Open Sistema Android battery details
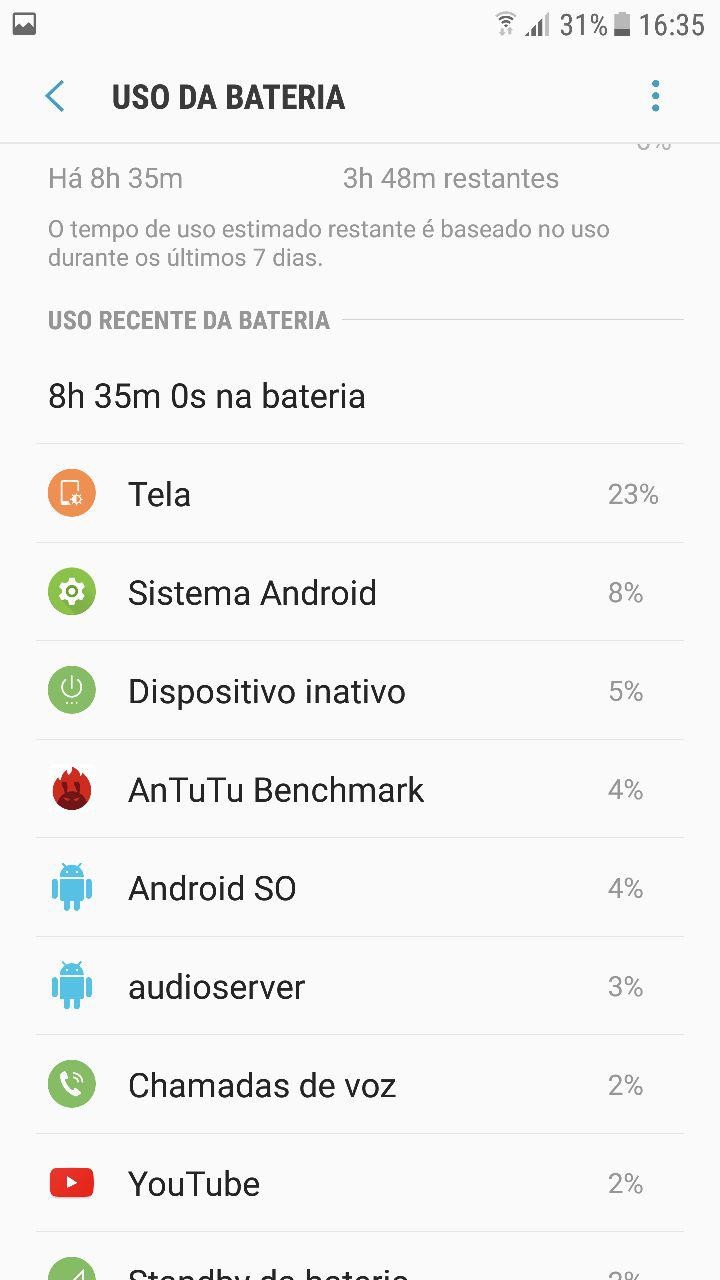Image resolution: width=720 pixels, height=1280 pixels. (x=360, y=593)
